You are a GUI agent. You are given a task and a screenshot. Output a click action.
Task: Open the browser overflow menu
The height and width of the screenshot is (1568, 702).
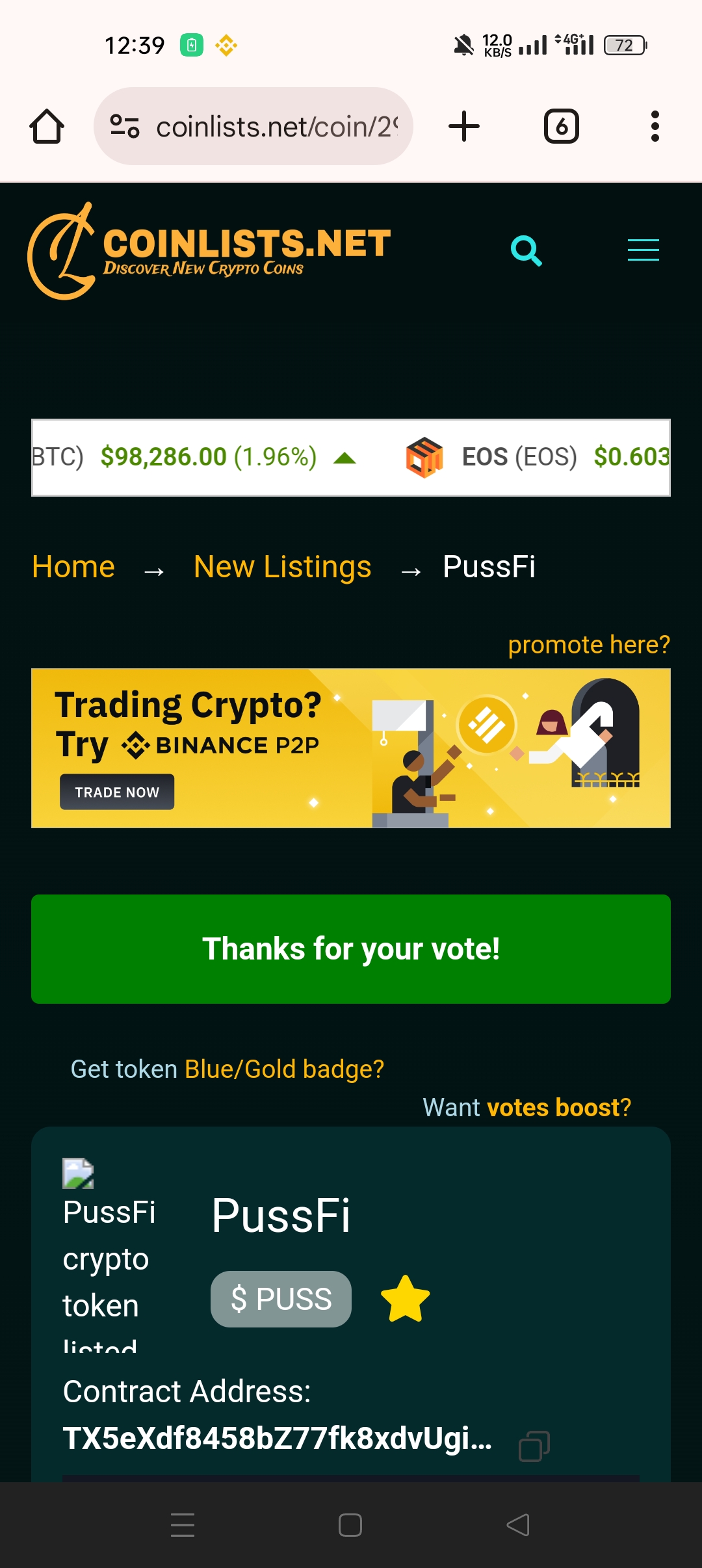pyautogui.click(x=655, y=126)
